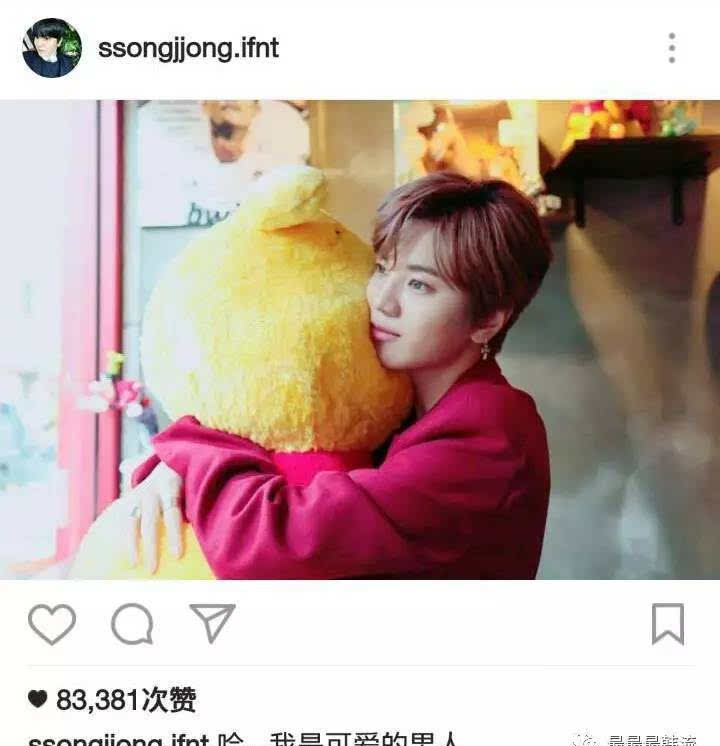
Task: Open the comments bubble
Action: [132, 624]
